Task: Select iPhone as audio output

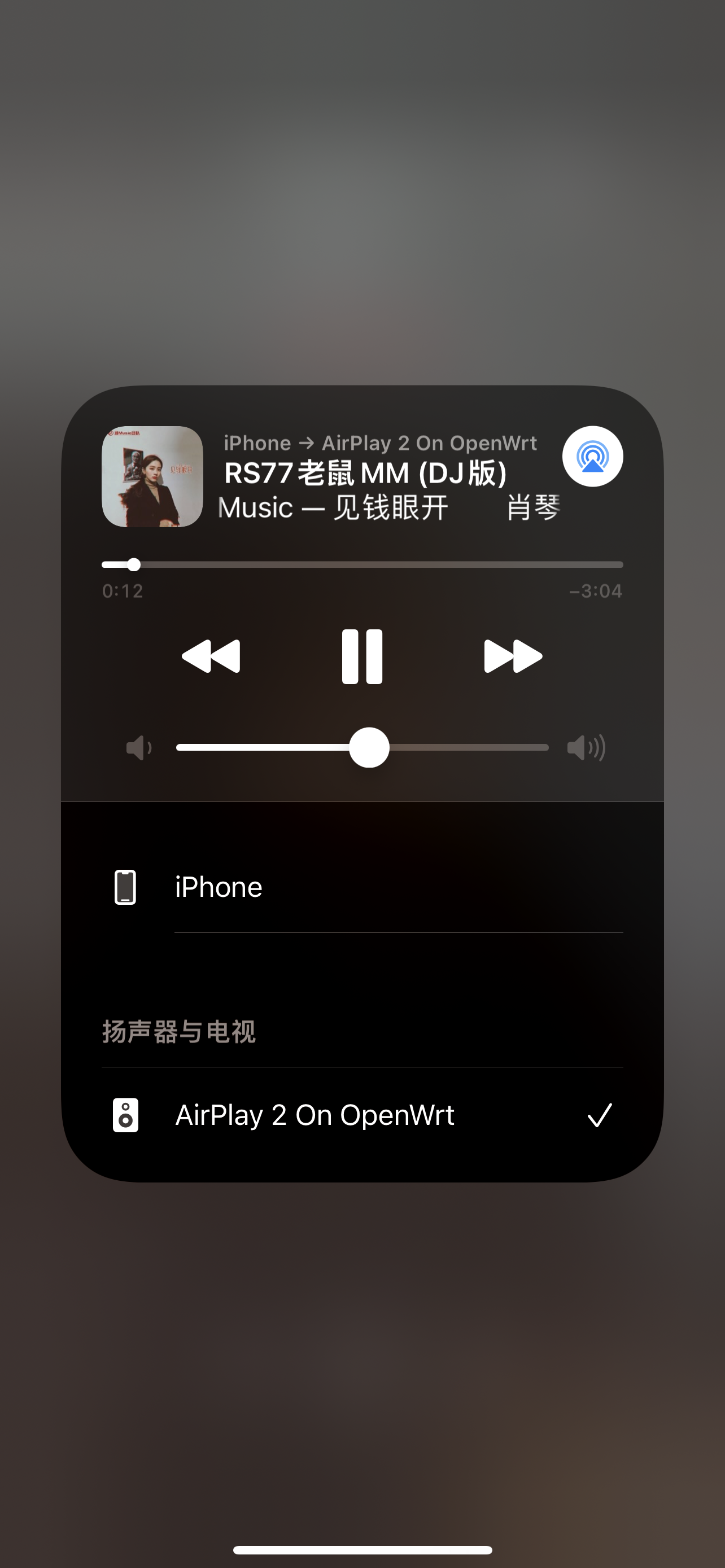Action: click(362, 887)
